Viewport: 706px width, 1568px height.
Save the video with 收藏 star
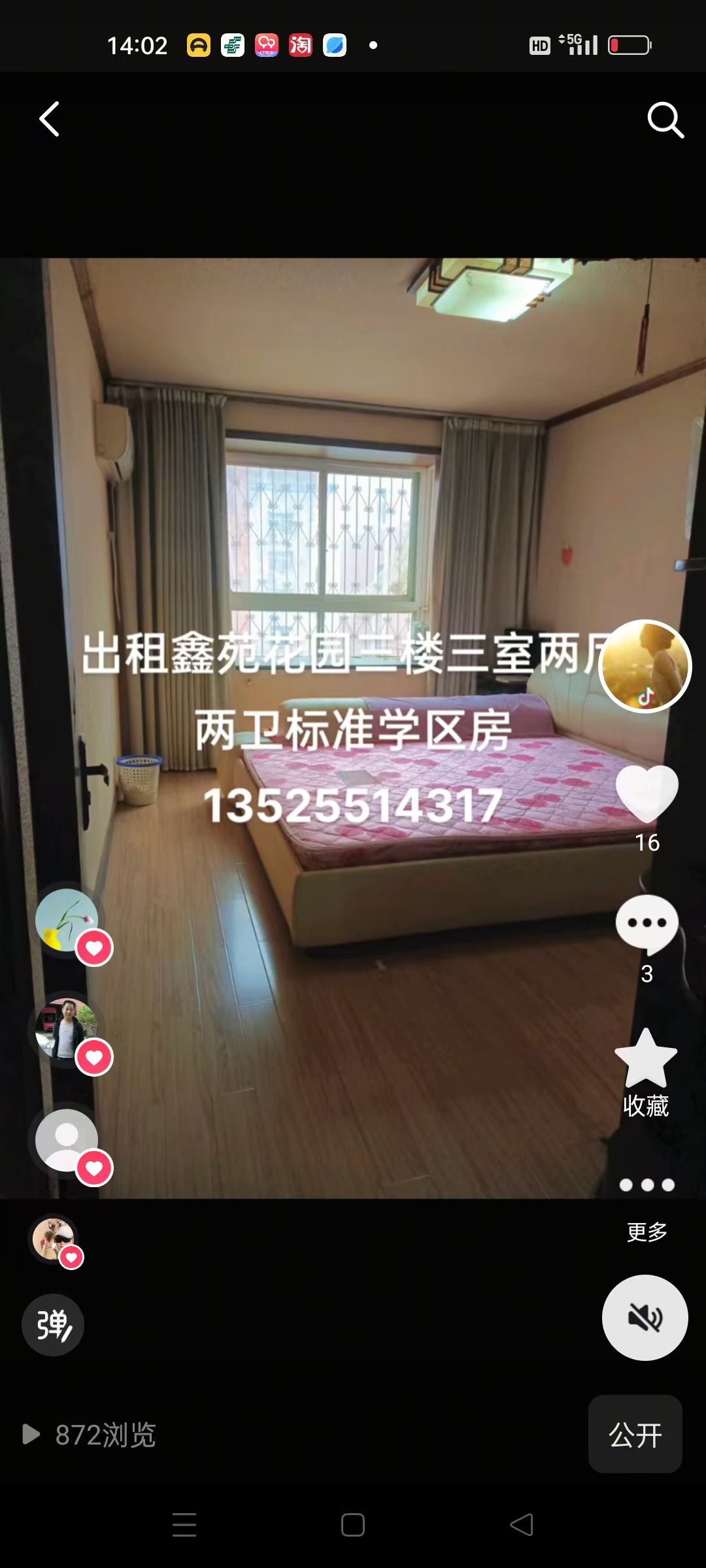[646, 1060]
